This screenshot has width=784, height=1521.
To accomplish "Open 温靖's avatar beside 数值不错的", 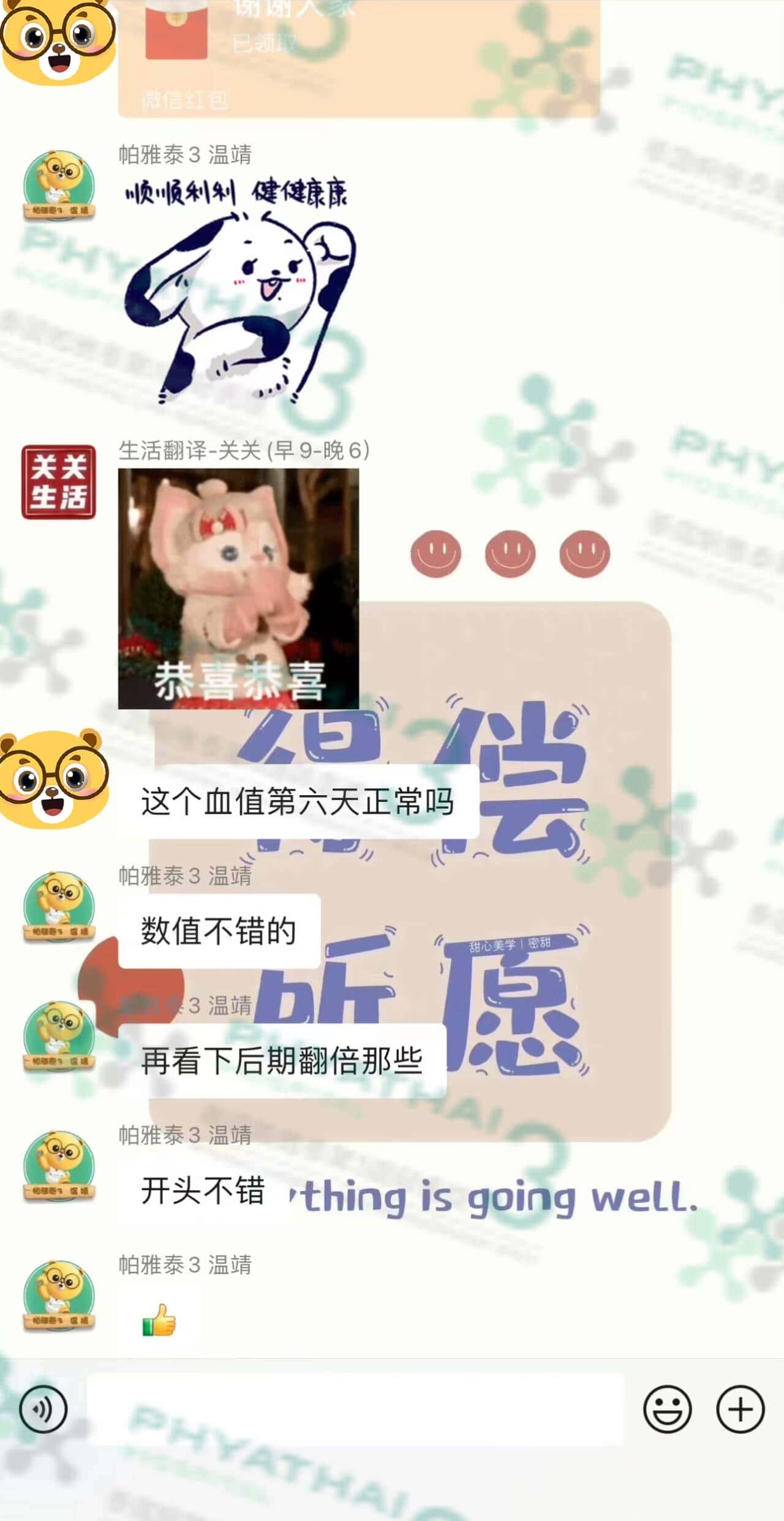I will tap(59, 907).
